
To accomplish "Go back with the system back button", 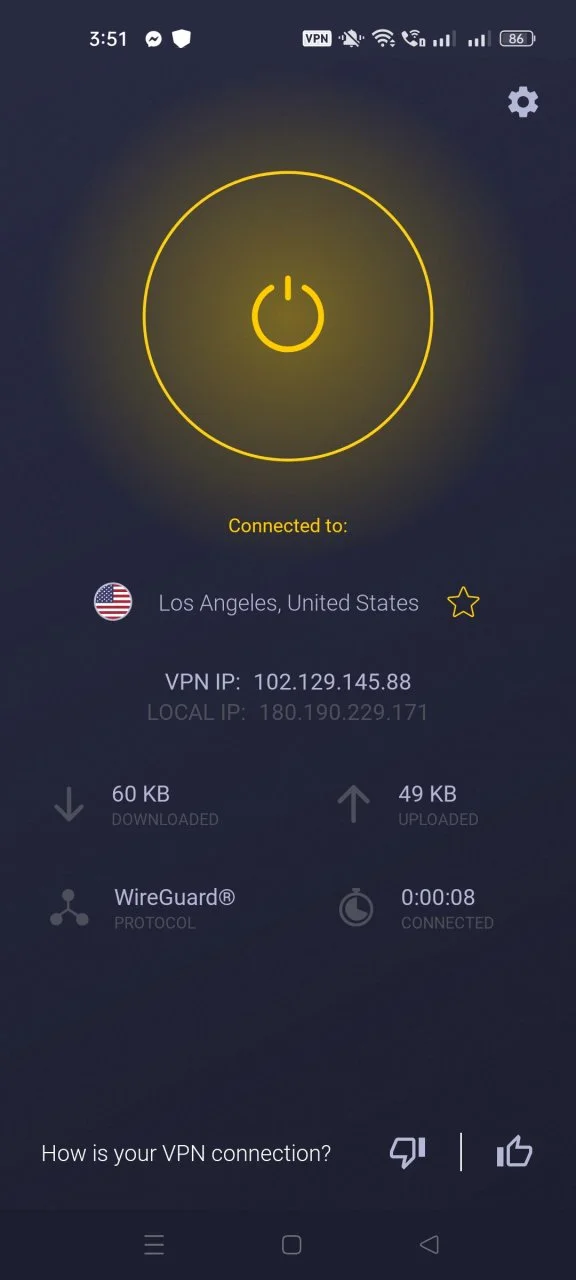I will tap(429, 1244).
